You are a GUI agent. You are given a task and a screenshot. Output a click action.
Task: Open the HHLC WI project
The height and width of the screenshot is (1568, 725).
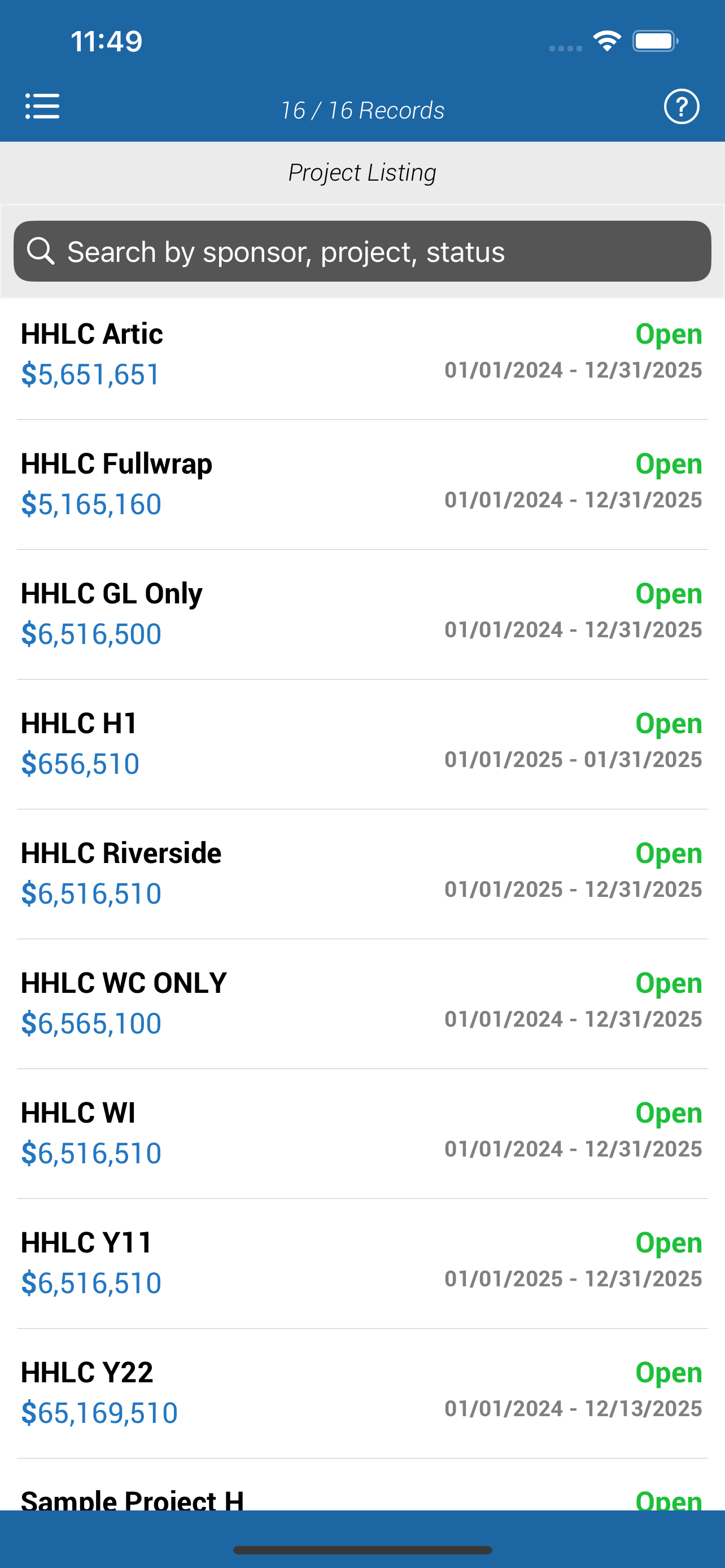point(362,1133)
